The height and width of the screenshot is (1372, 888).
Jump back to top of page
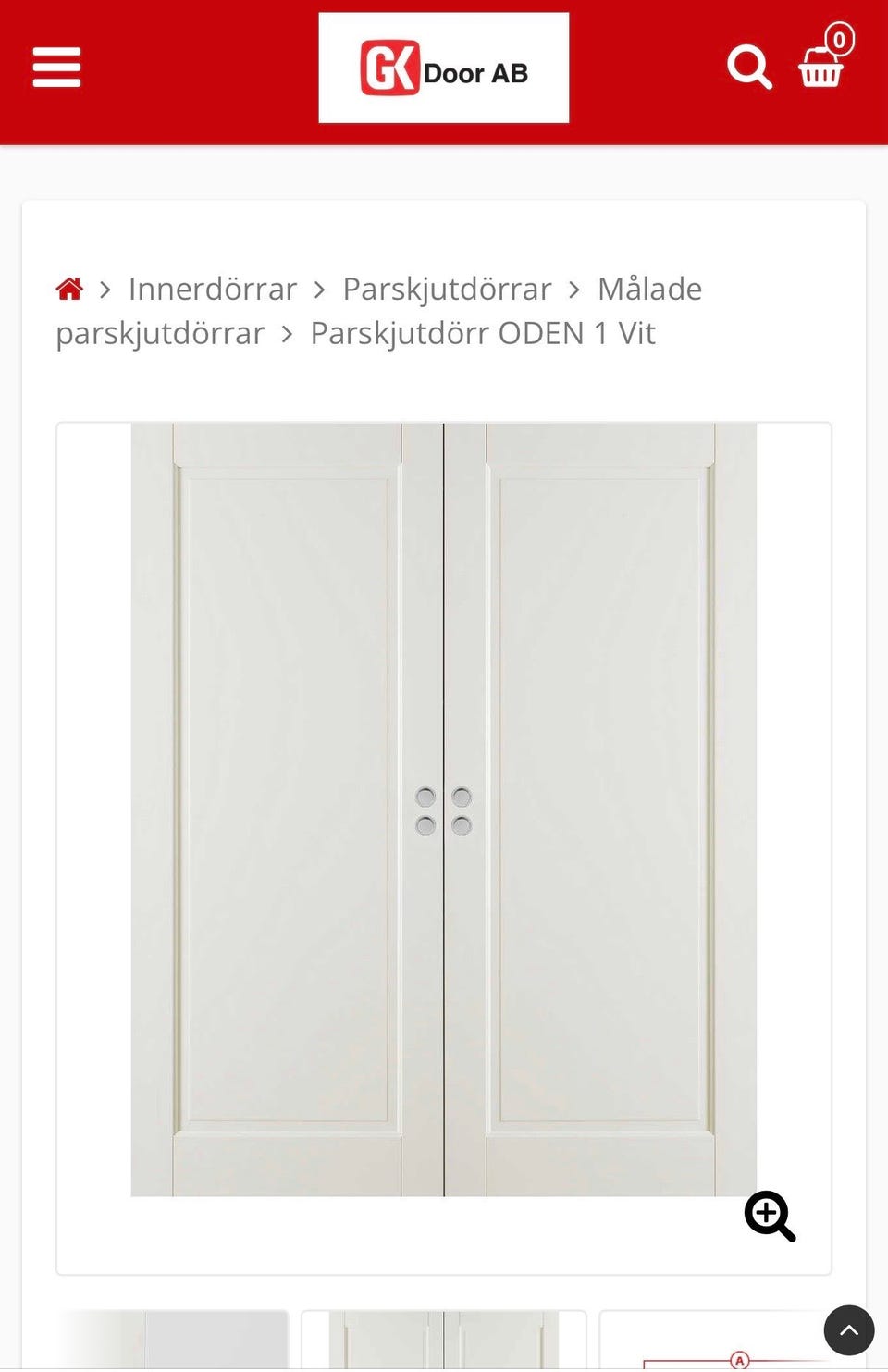click(848, 1330)
